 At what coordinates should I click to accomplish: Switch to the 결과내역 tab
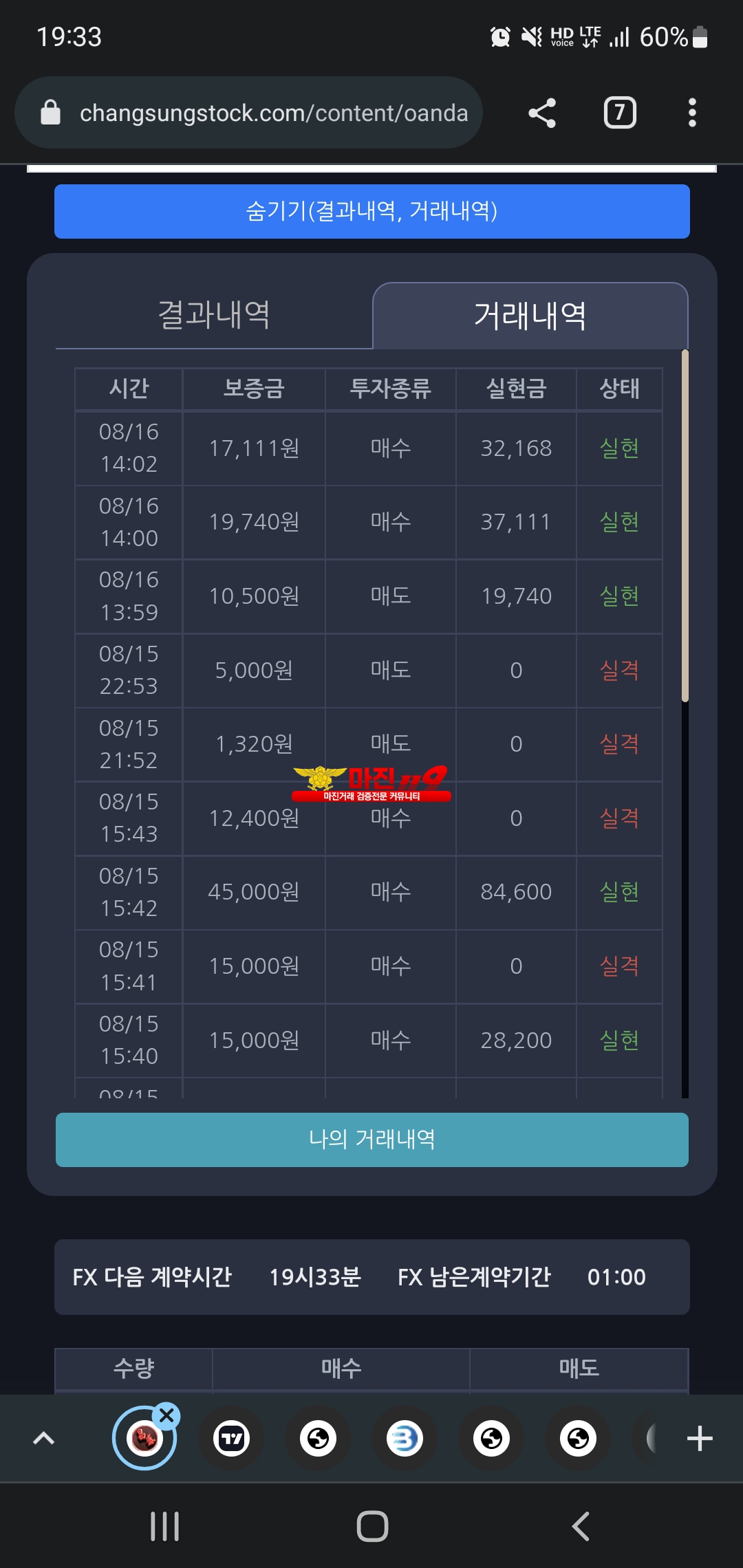pyautogui.click(x=214, y=315)
